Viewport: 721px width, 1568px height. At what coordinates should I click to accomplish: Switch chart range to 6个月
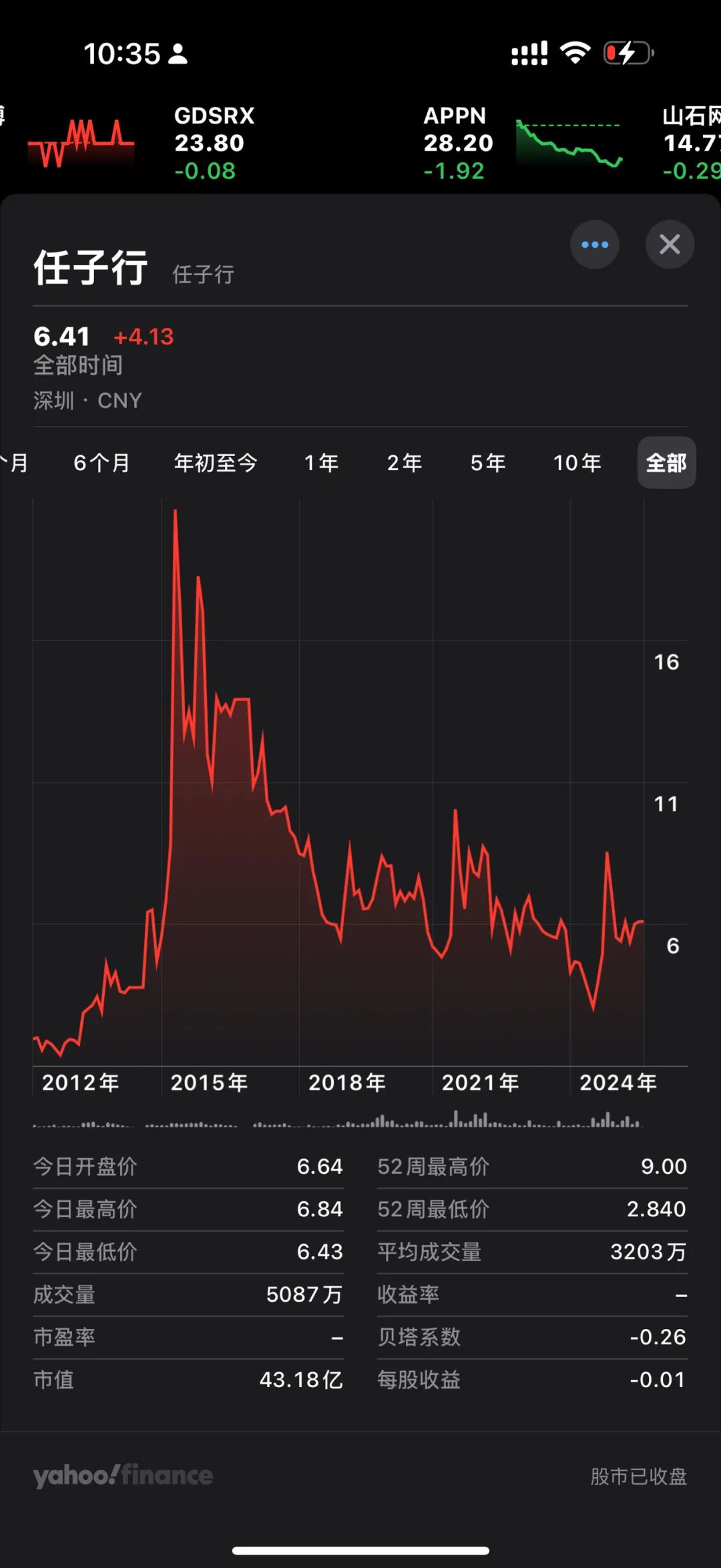click(101, 463)
